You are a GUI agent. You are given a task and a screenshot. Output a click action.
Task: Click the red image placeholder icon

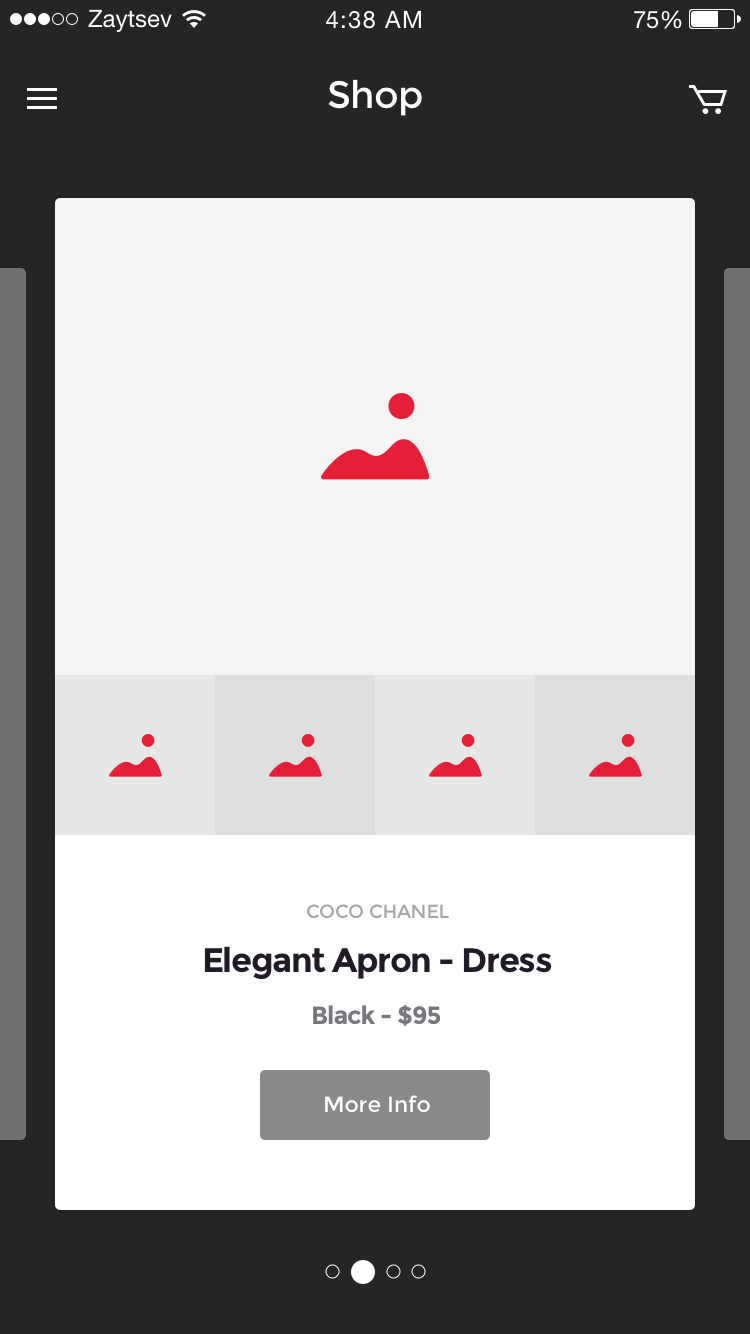[375, 435]
